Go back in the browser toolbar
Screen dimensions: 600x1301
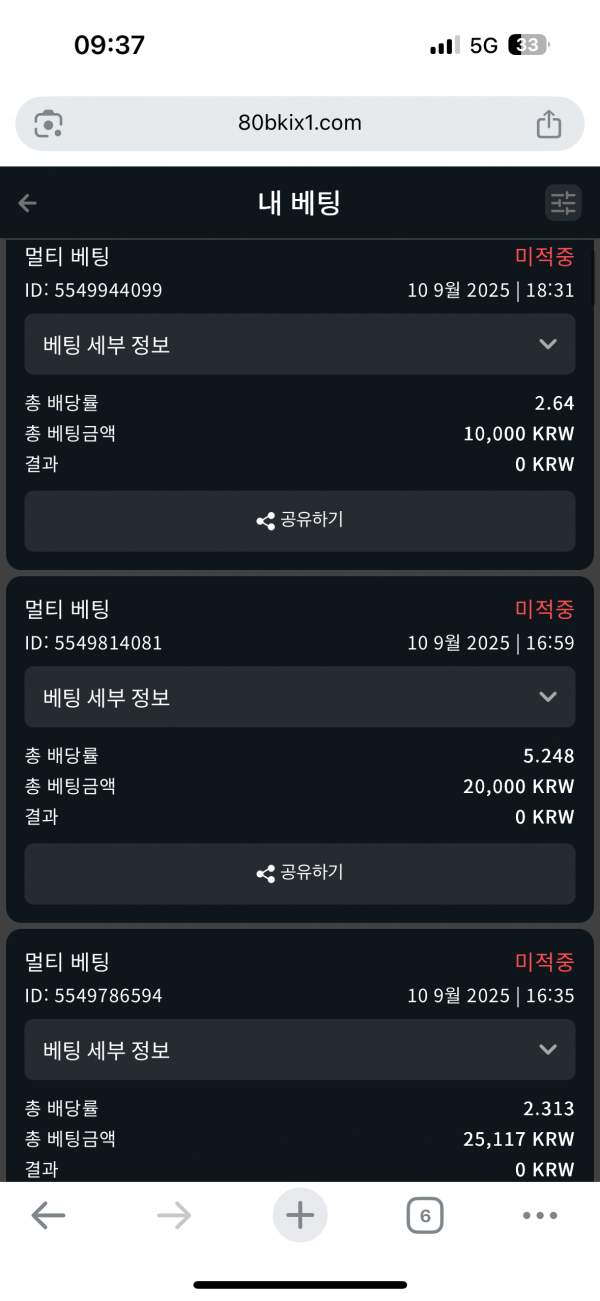click(48, 1216)
